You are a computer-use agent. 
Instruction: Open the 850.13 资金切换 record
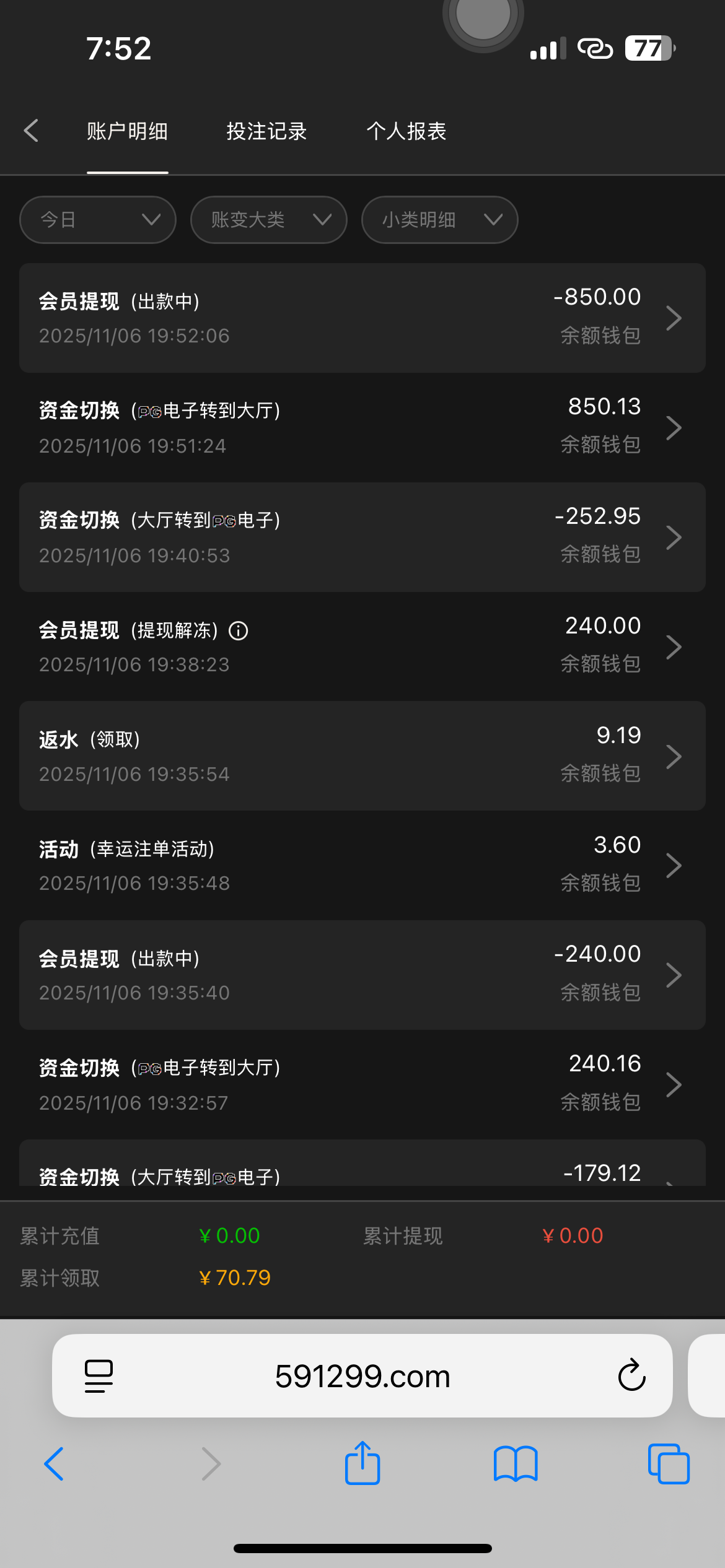click(x=362, y=427)
